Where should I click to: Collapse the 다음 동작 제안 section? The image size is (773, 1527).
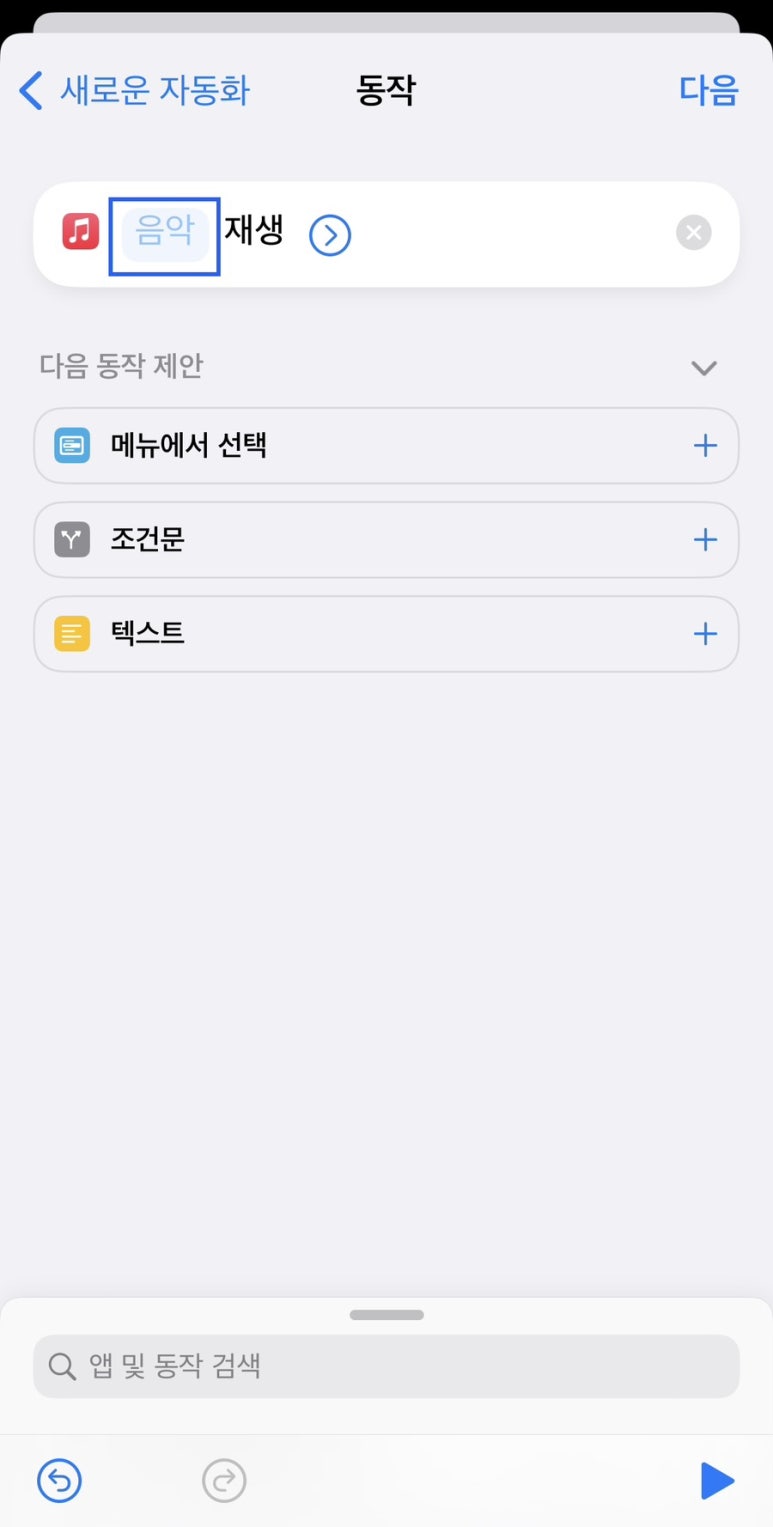point(704,368)
